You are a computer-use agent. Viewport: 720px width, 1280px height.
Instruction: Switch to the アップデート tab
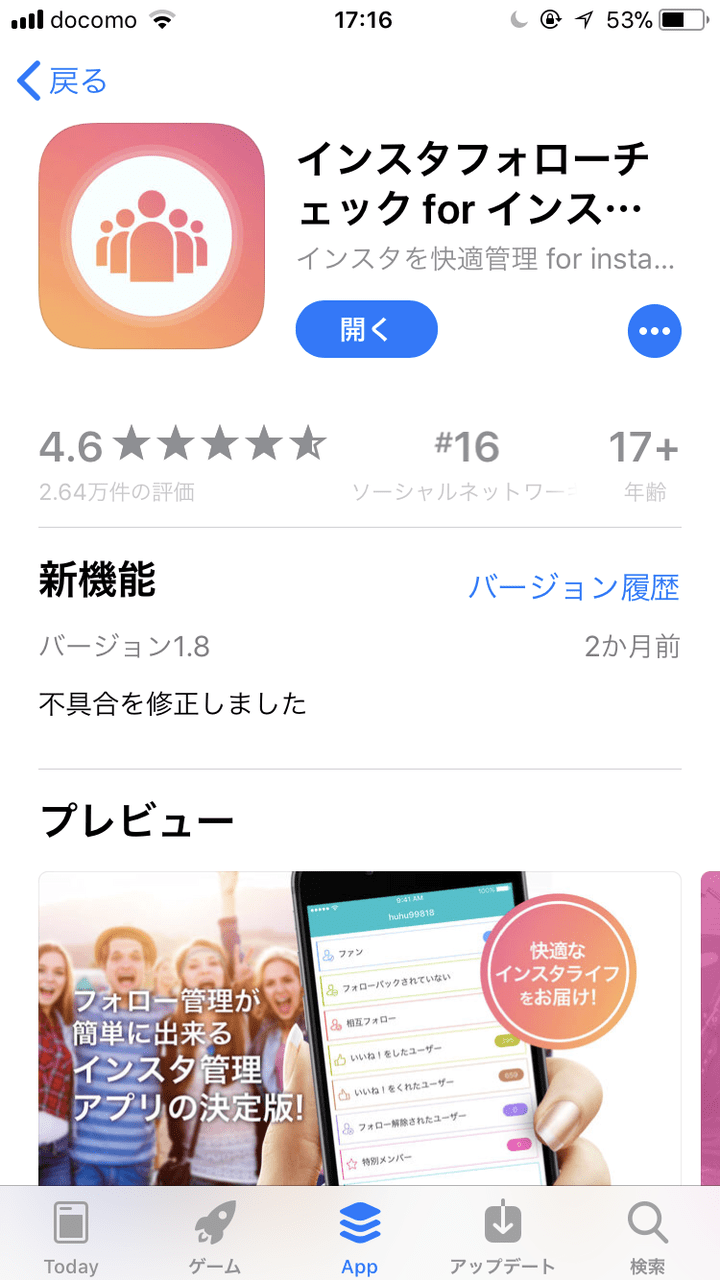pos(503,1237)
